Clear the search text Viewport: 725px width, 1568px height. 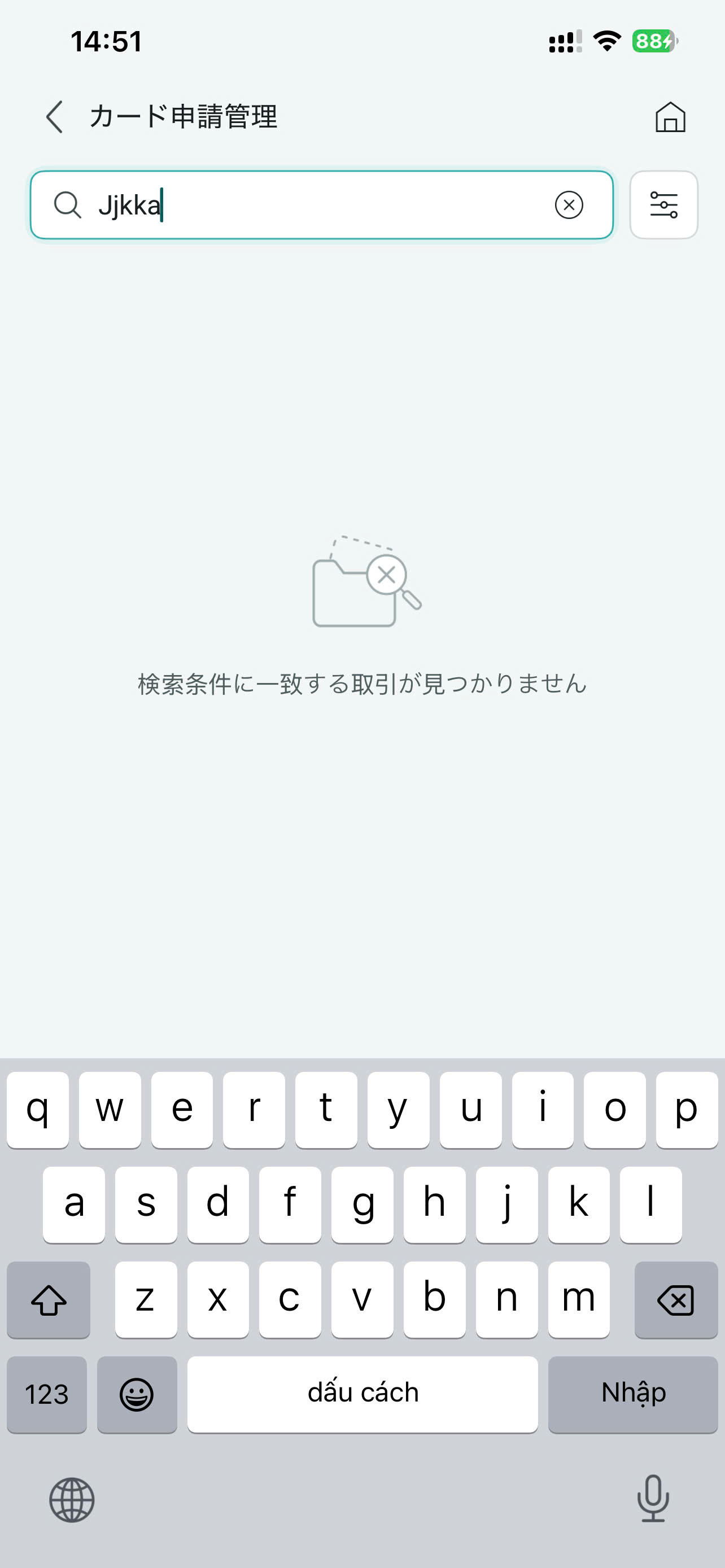(x=569, y=205)
